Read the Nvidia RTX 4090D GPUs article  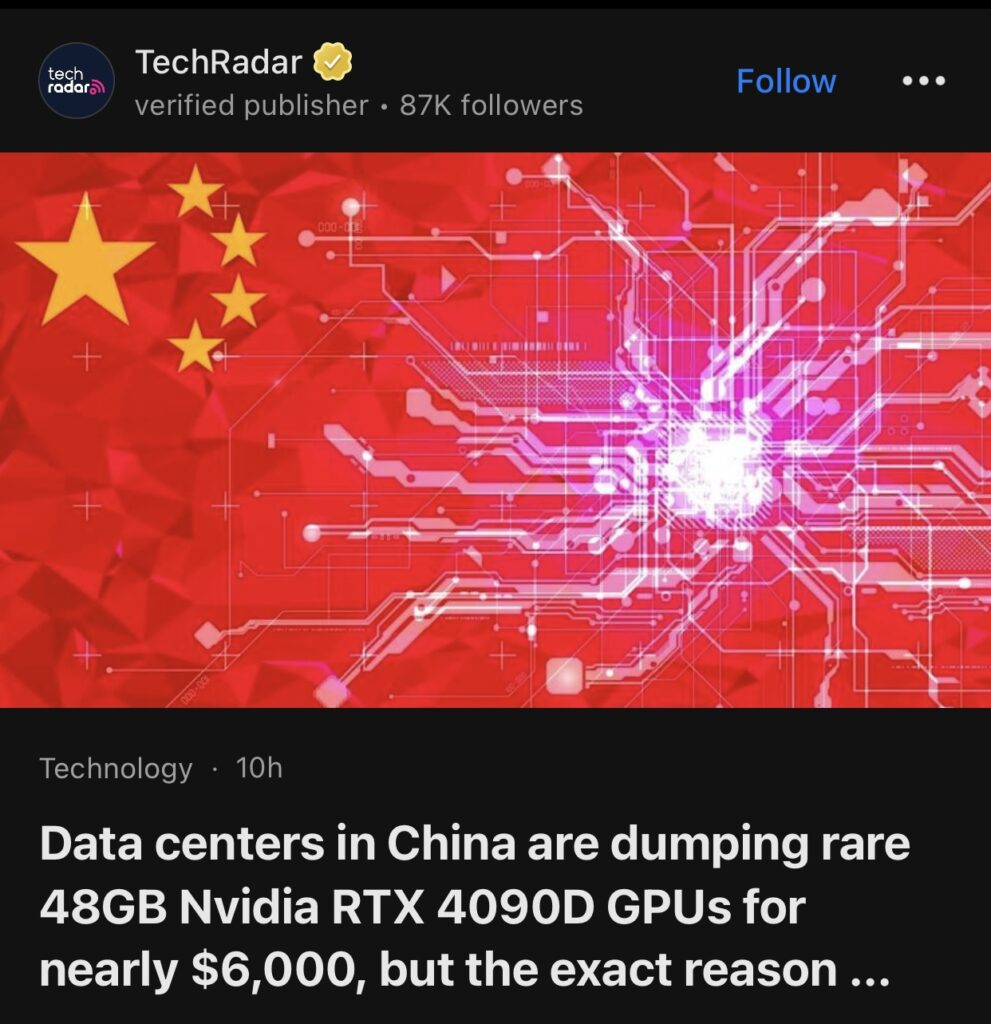[475, 907]
